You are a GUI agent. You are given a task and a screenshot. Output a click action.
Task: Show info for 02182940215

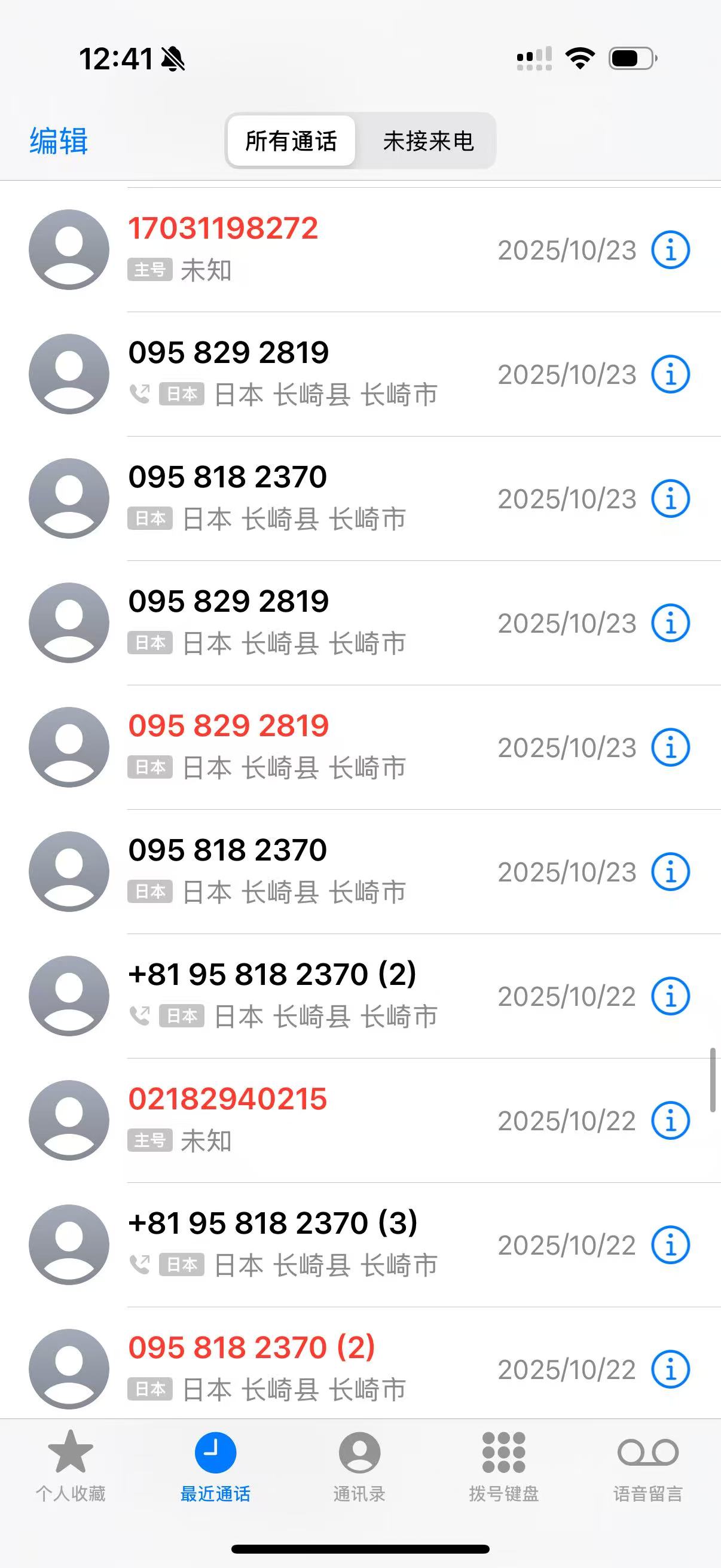click(670, 1121)
